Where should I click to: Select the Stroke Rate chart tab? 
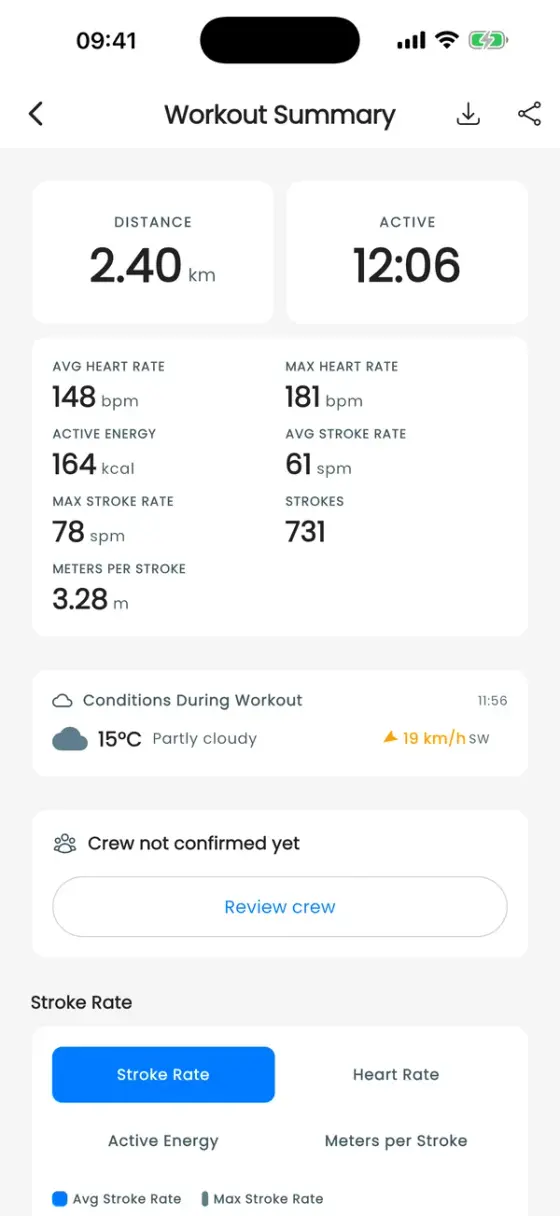(163, 1075)
